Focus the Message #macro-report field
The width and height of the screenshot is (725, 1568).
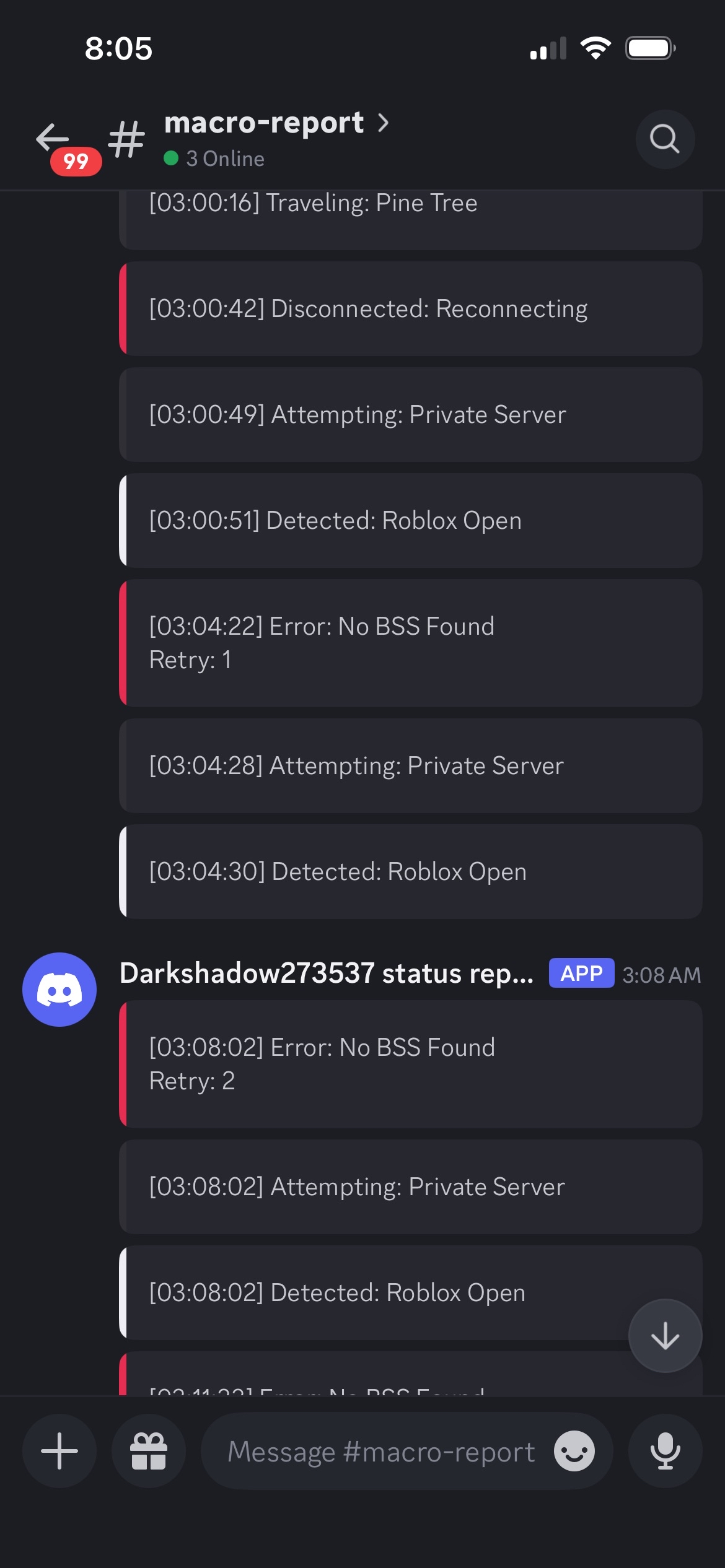[380, 1452]
